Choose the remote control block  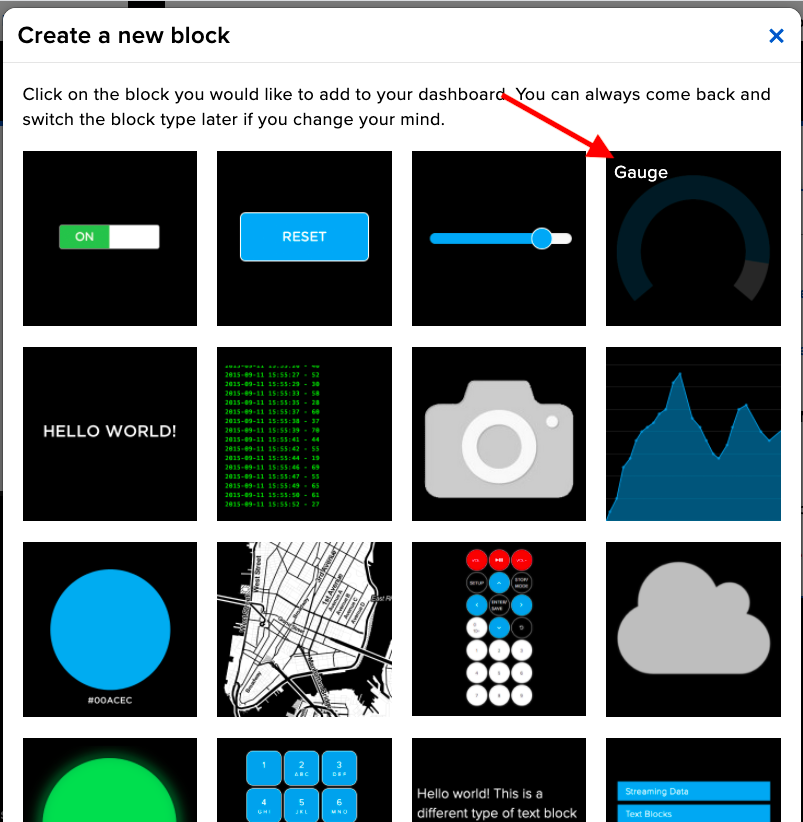click(499, 629)
